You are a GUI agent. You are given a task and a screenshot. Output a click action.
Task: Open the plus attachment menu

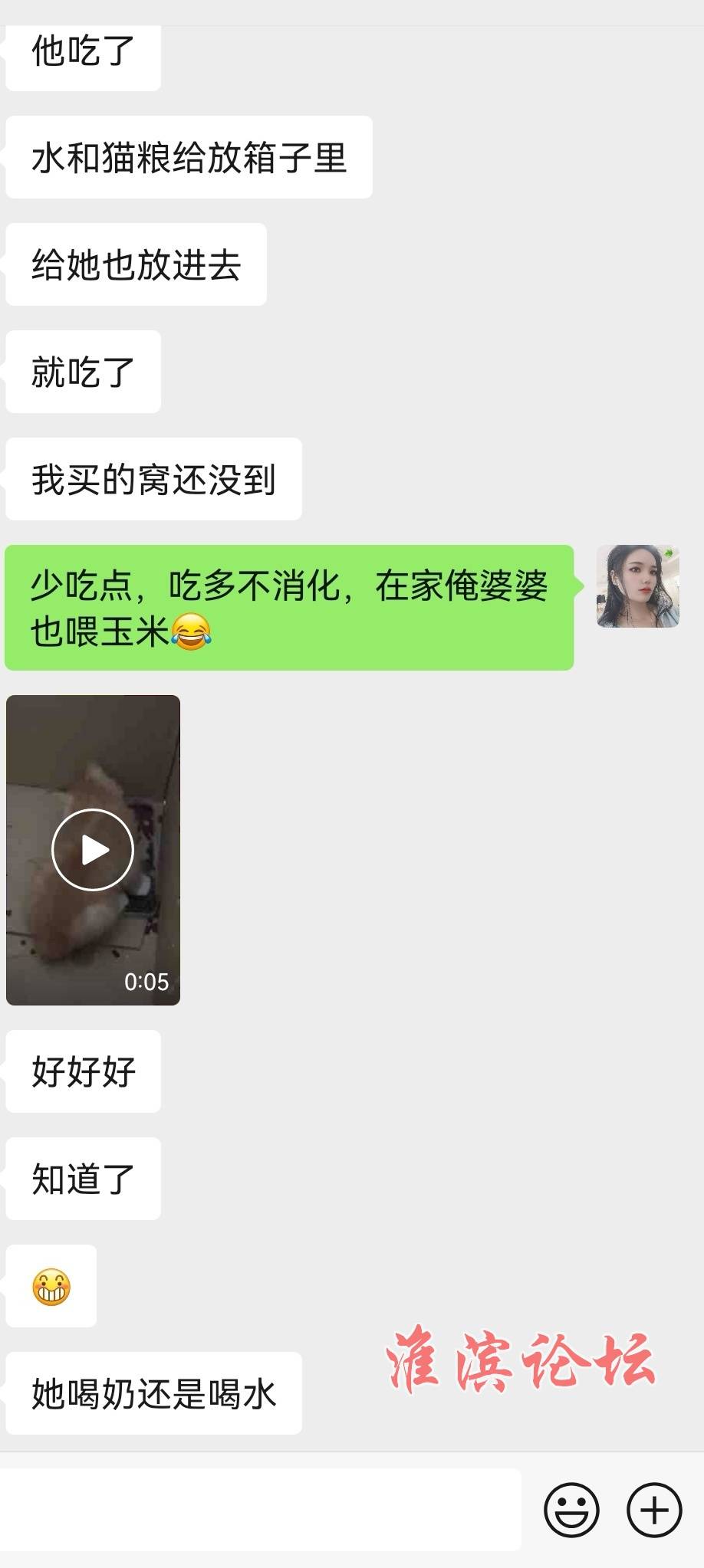[x=654, y=1511]
